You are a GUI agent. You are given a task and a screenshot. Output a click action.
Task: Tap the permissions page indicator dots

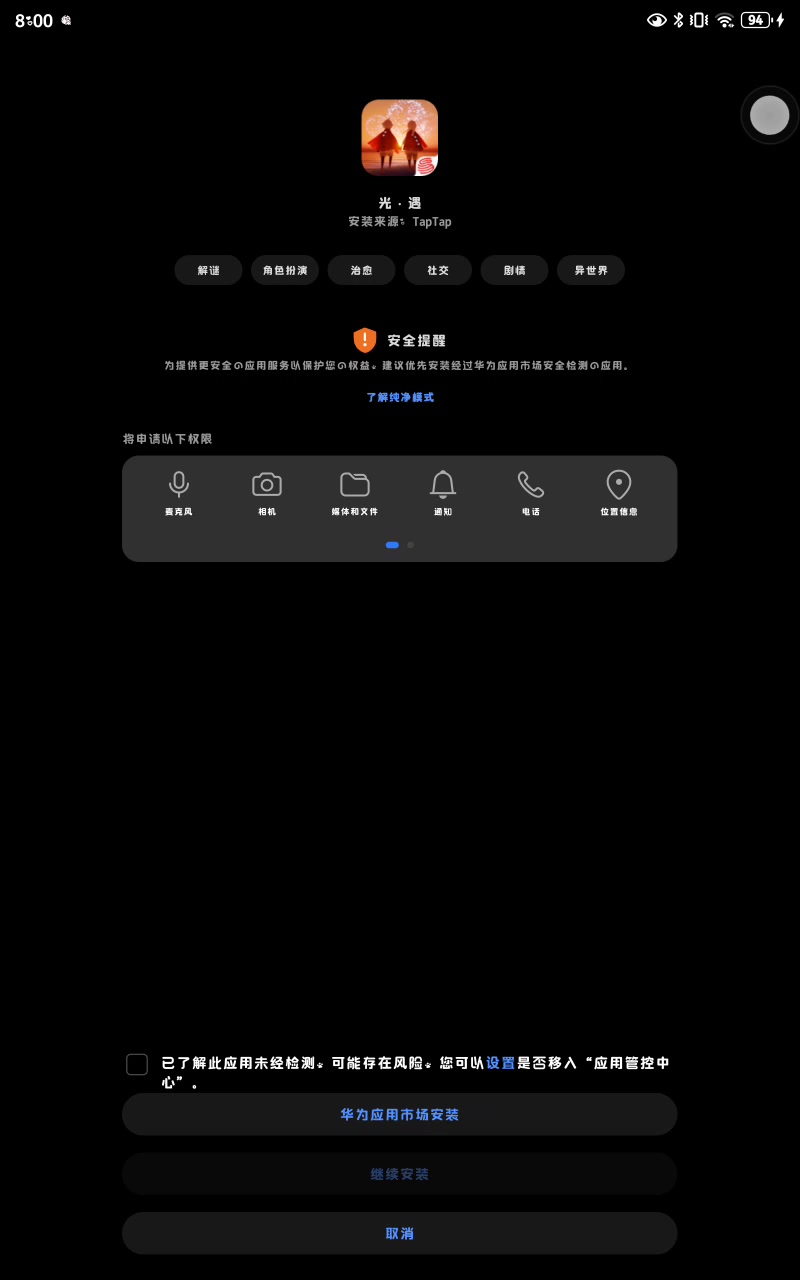coord(400,545)
